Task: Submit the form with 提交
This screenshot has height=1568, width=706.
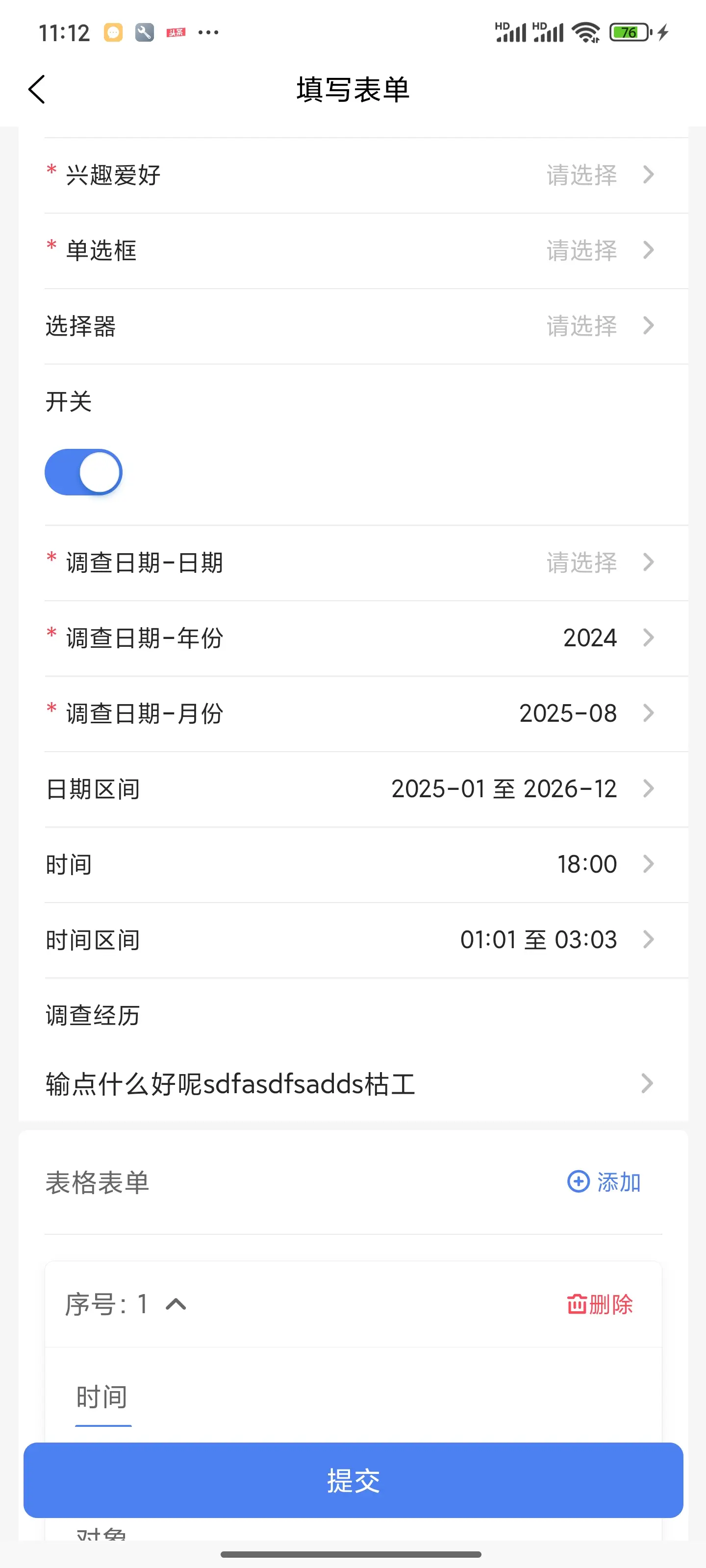Action: [353, 1480]
